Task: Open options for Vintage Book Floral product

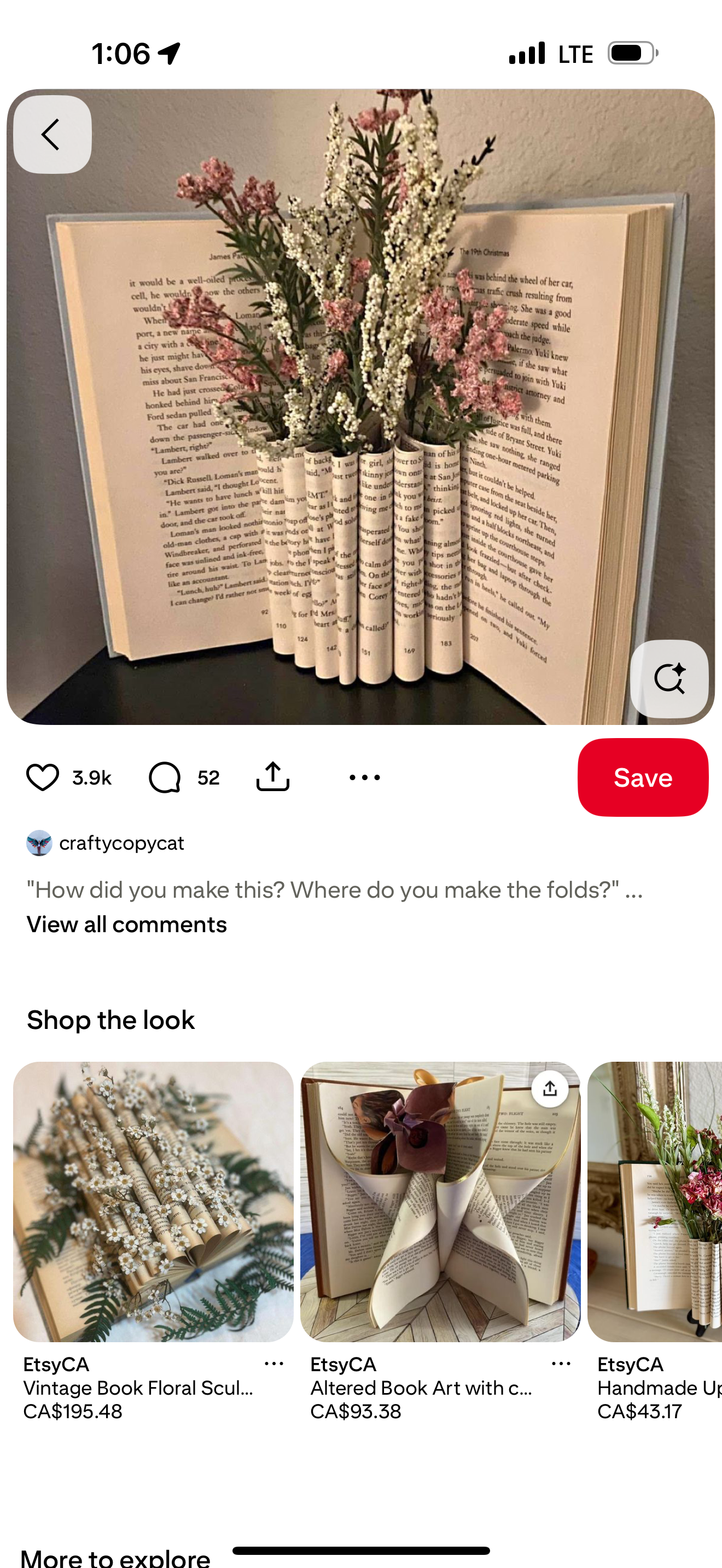Action: [x=274, y=1364]
